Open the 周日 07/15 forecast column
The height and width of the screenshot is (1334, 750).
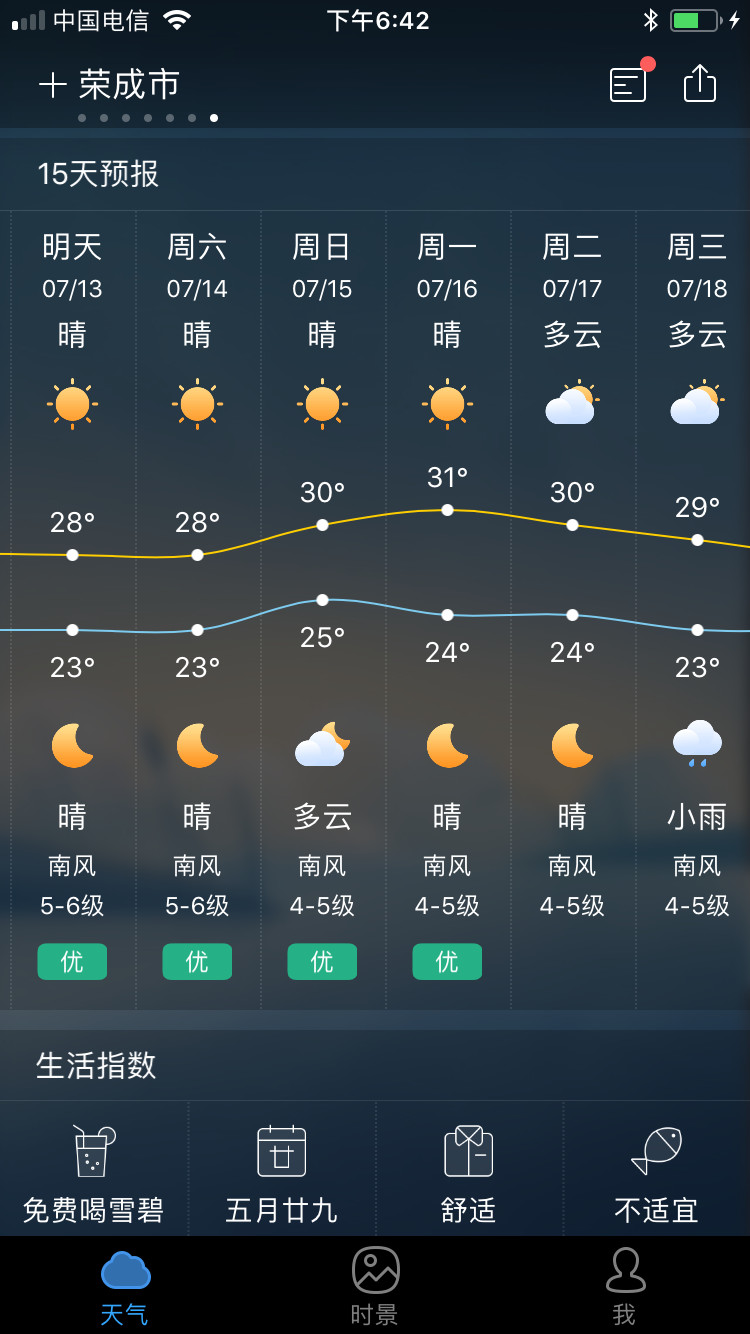[323, 610]
